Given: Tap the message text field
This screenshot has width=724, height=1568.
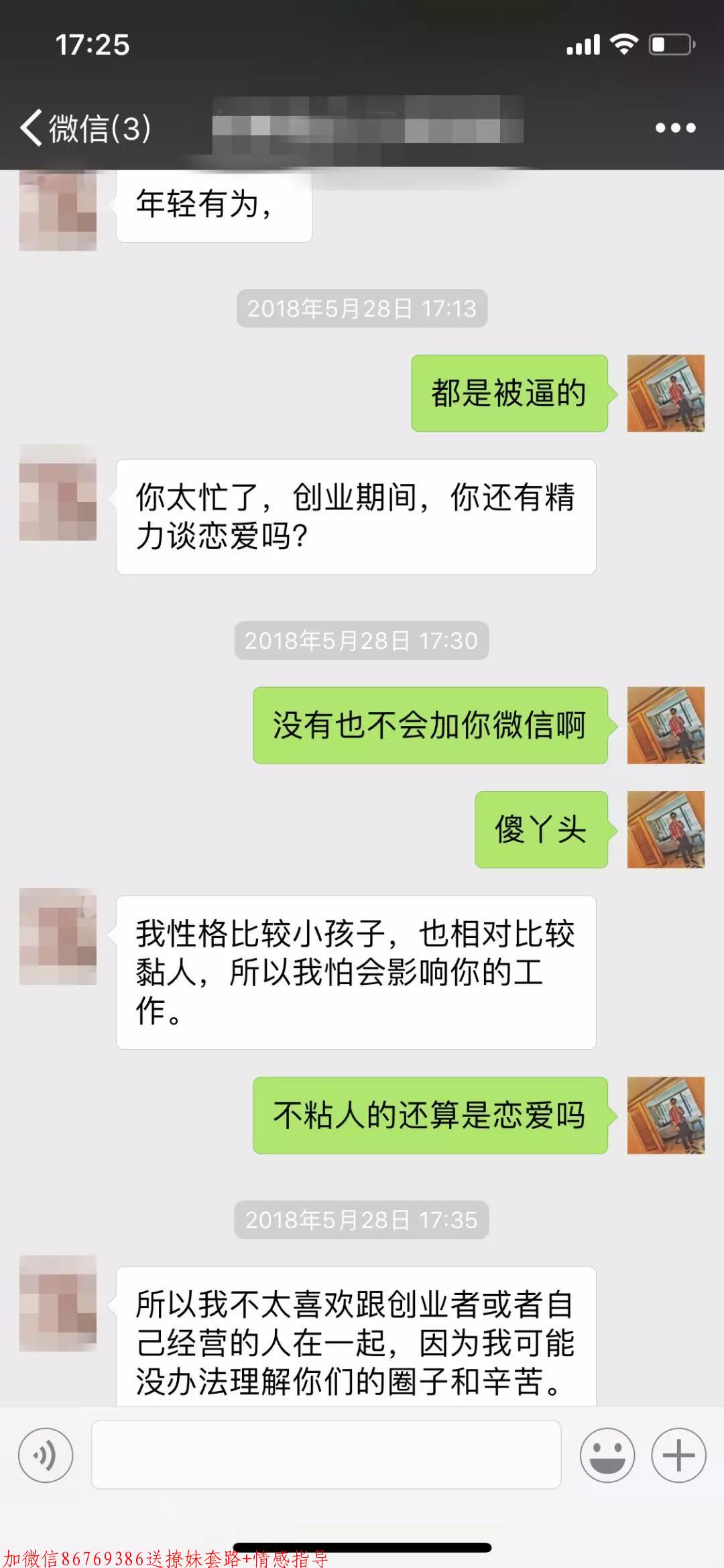Looking at the screenshot, I should coord(326,1455).
